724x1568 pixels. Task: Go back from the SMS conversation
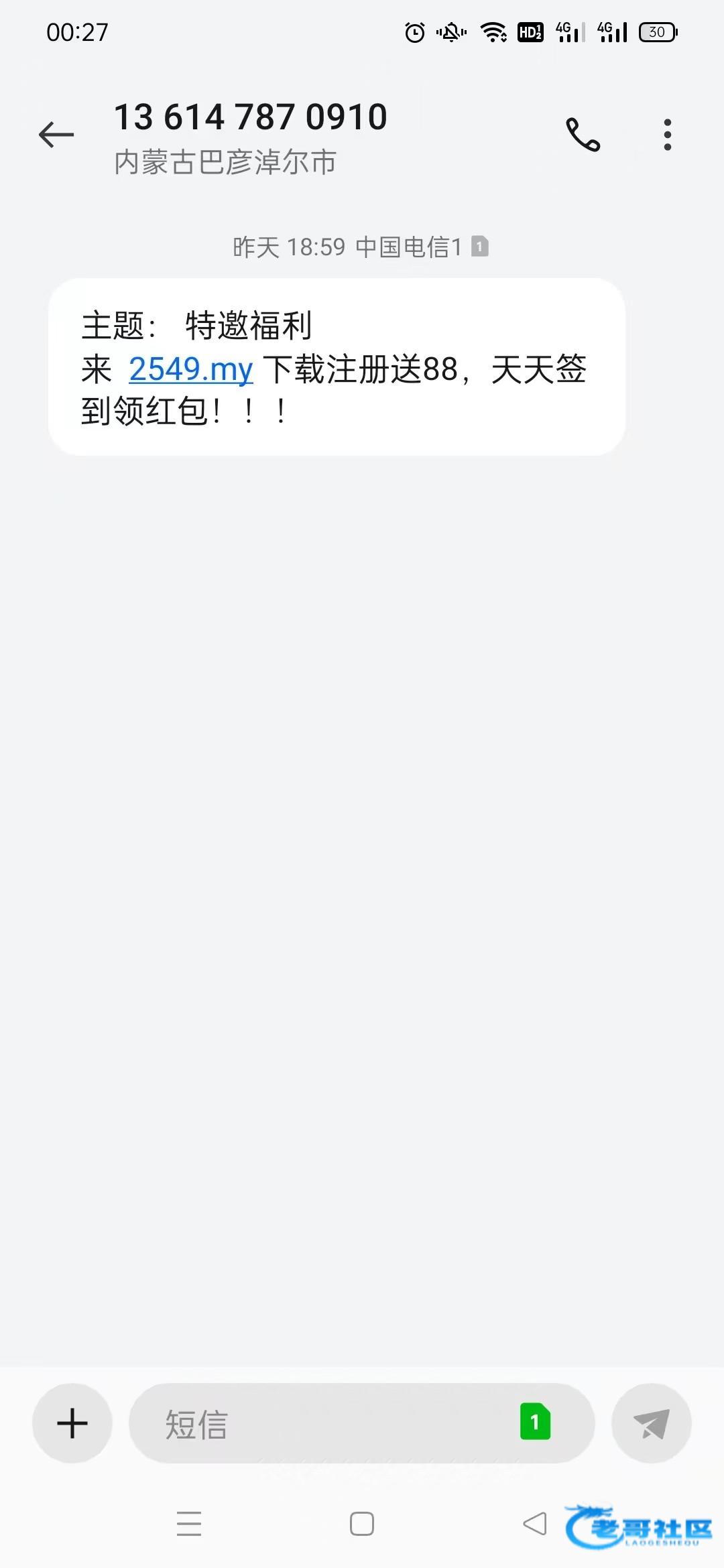tap(56, 135)
